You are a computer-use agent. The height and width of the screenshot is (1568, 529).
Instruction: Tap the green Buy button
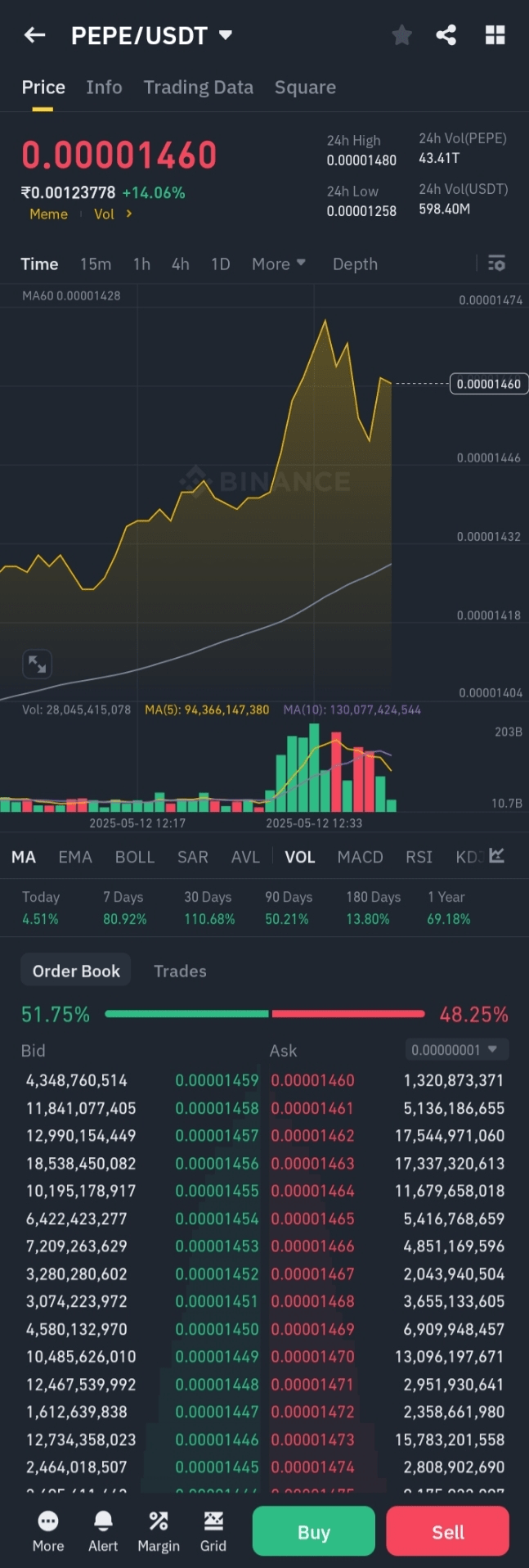pyautogui.click(x=313, y=1532)
